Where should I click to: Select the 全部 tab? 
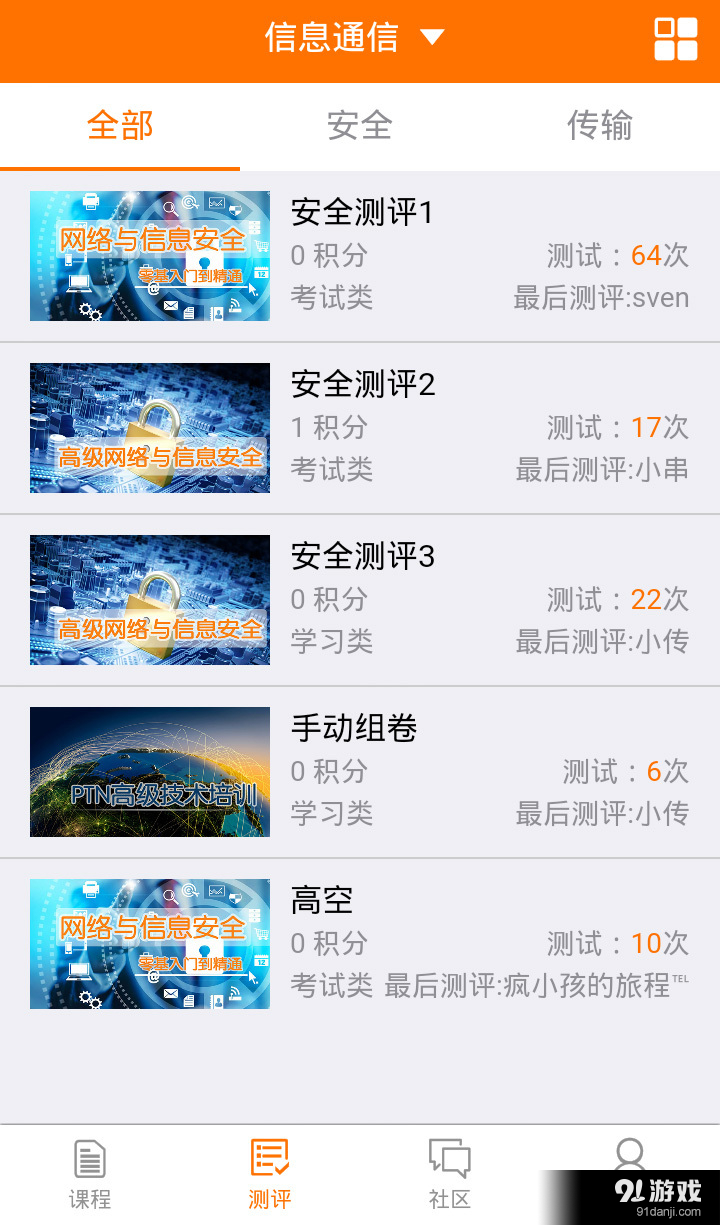[x=120, y=126]
